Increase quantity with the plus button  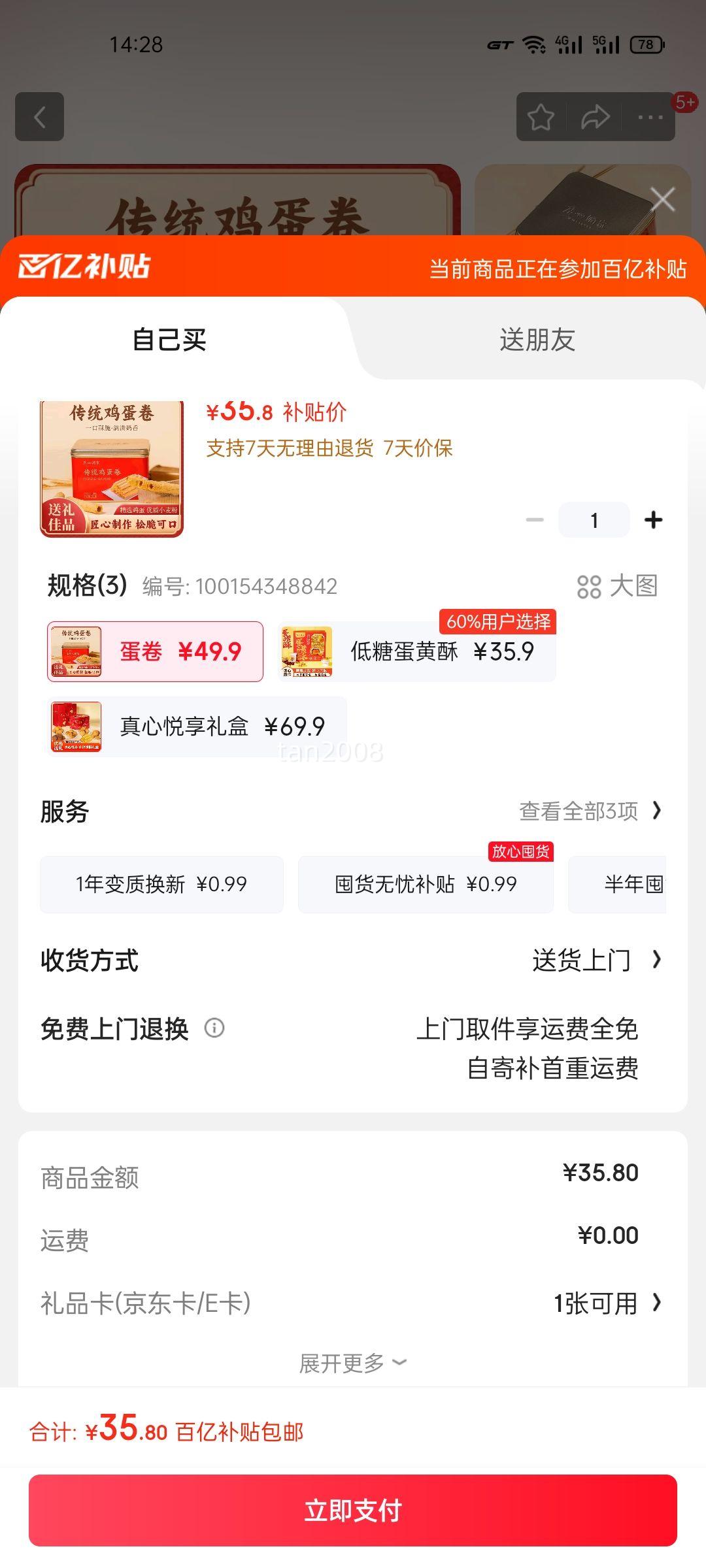click(x=654, y=519)
